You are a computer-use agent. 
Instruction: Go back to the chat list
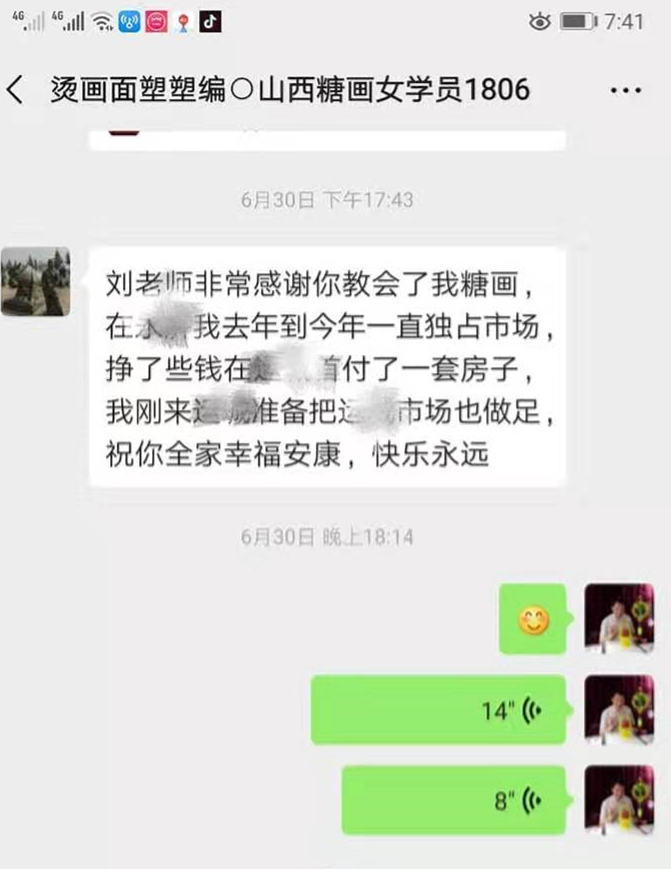click(16, 91)
